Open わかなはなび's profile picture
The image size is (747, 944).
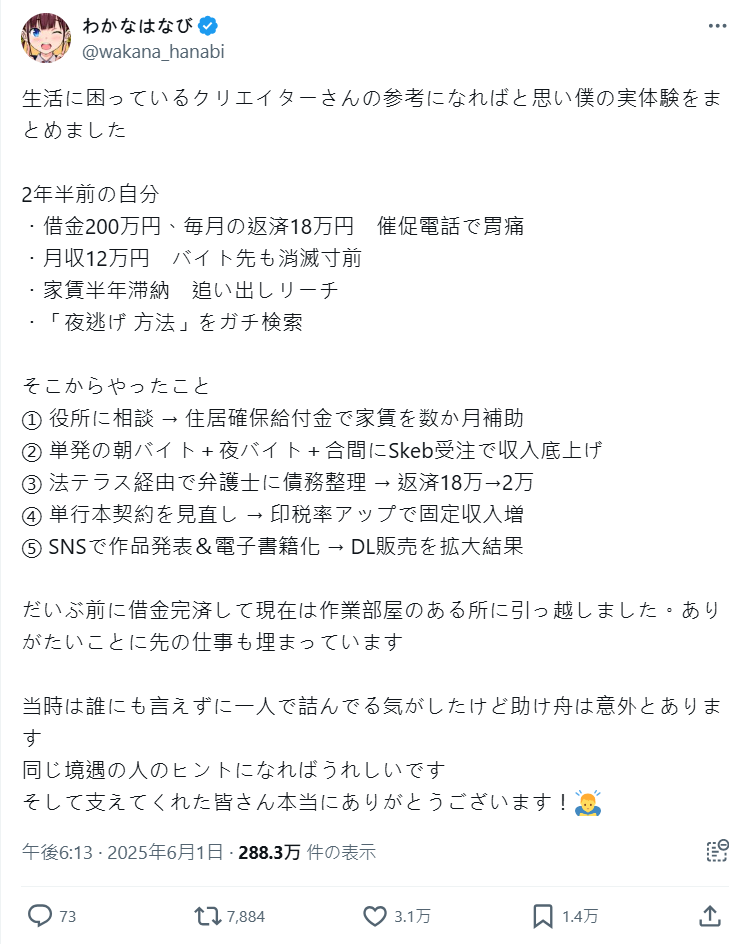pos(46,37)
